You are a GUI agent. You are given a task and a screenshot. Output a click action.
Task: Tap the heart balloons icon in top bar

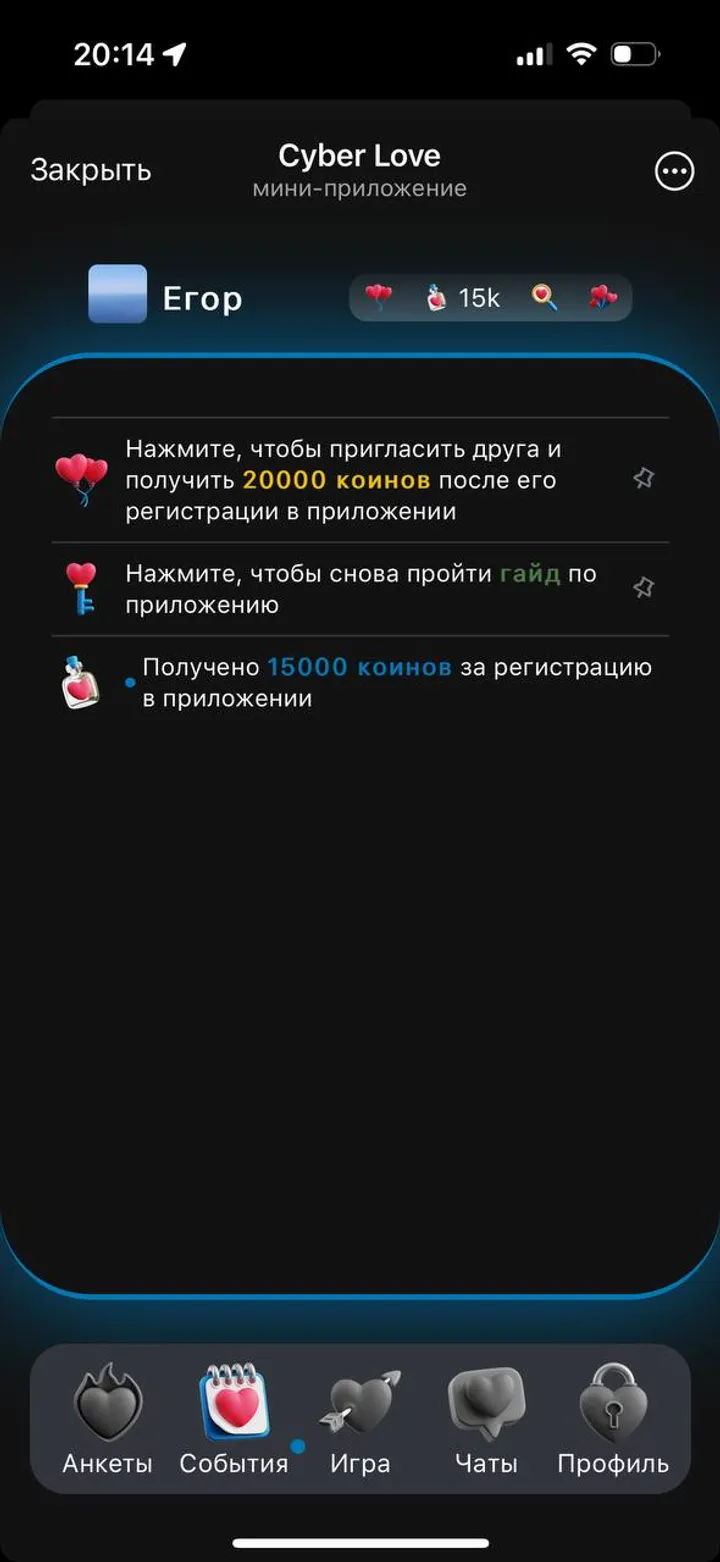[x=378, y=297]
